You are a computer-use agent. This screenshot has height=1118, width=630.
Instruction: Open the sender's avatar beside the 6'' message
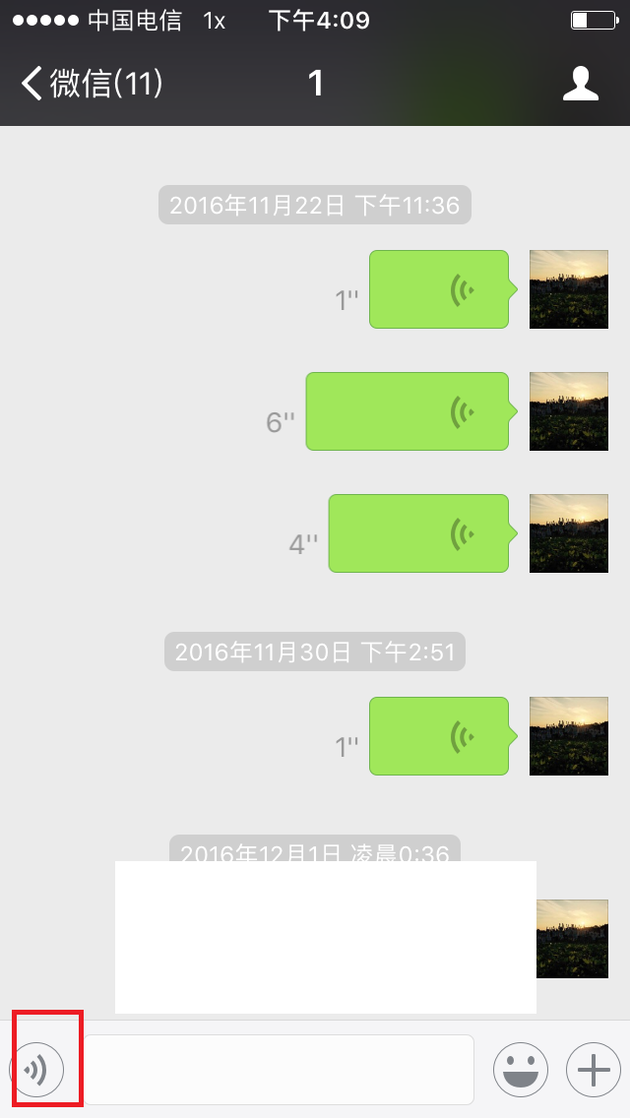coord(569,411)
